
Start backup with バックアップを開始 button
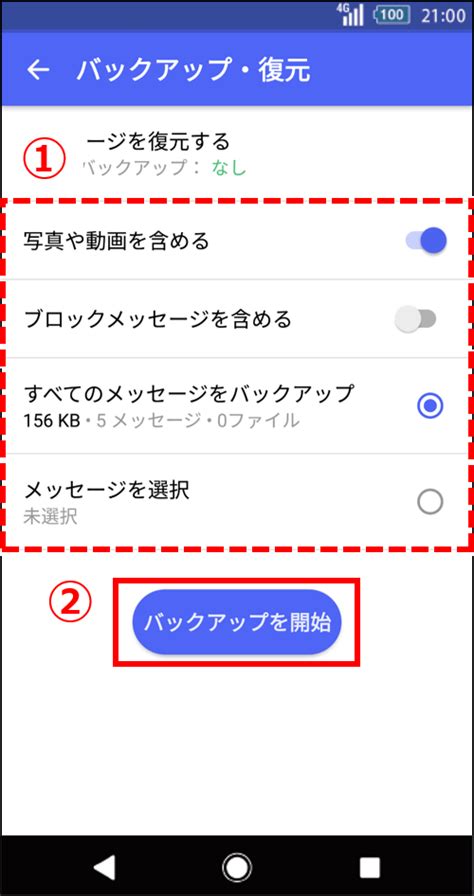[x=237, y=622]
